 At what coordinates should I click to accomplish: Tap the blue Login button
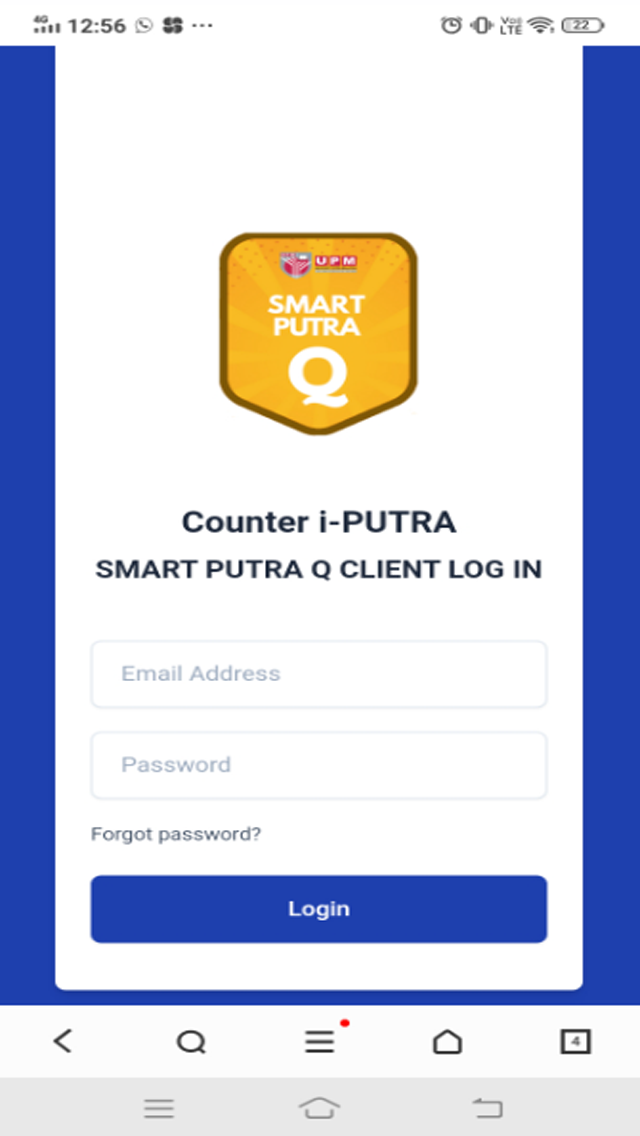(318, 909)
